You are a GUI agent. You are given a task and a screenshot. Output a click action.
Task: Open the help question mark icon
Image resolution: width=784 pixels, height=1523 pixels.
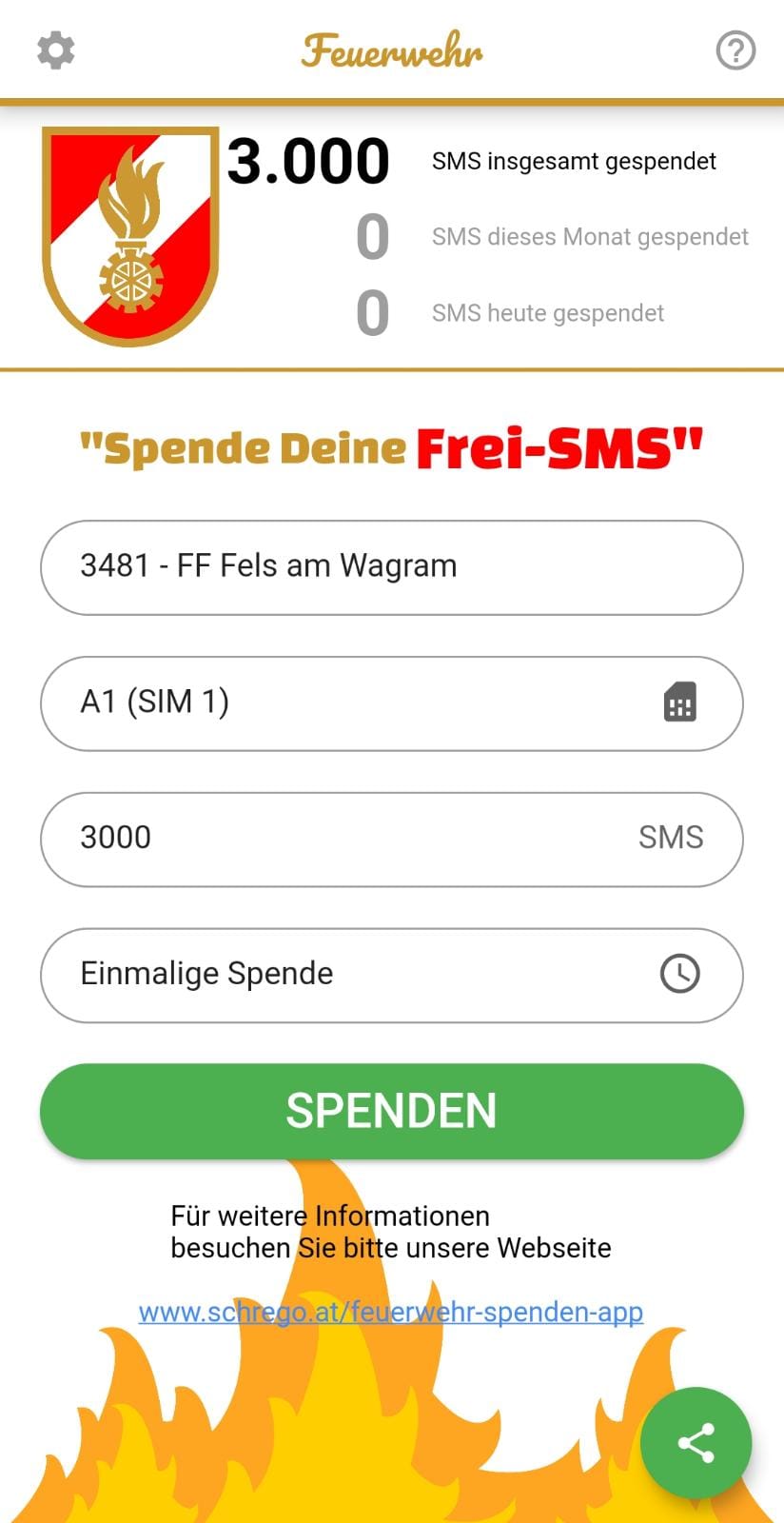pyautogui.click(x=735, y=50)
